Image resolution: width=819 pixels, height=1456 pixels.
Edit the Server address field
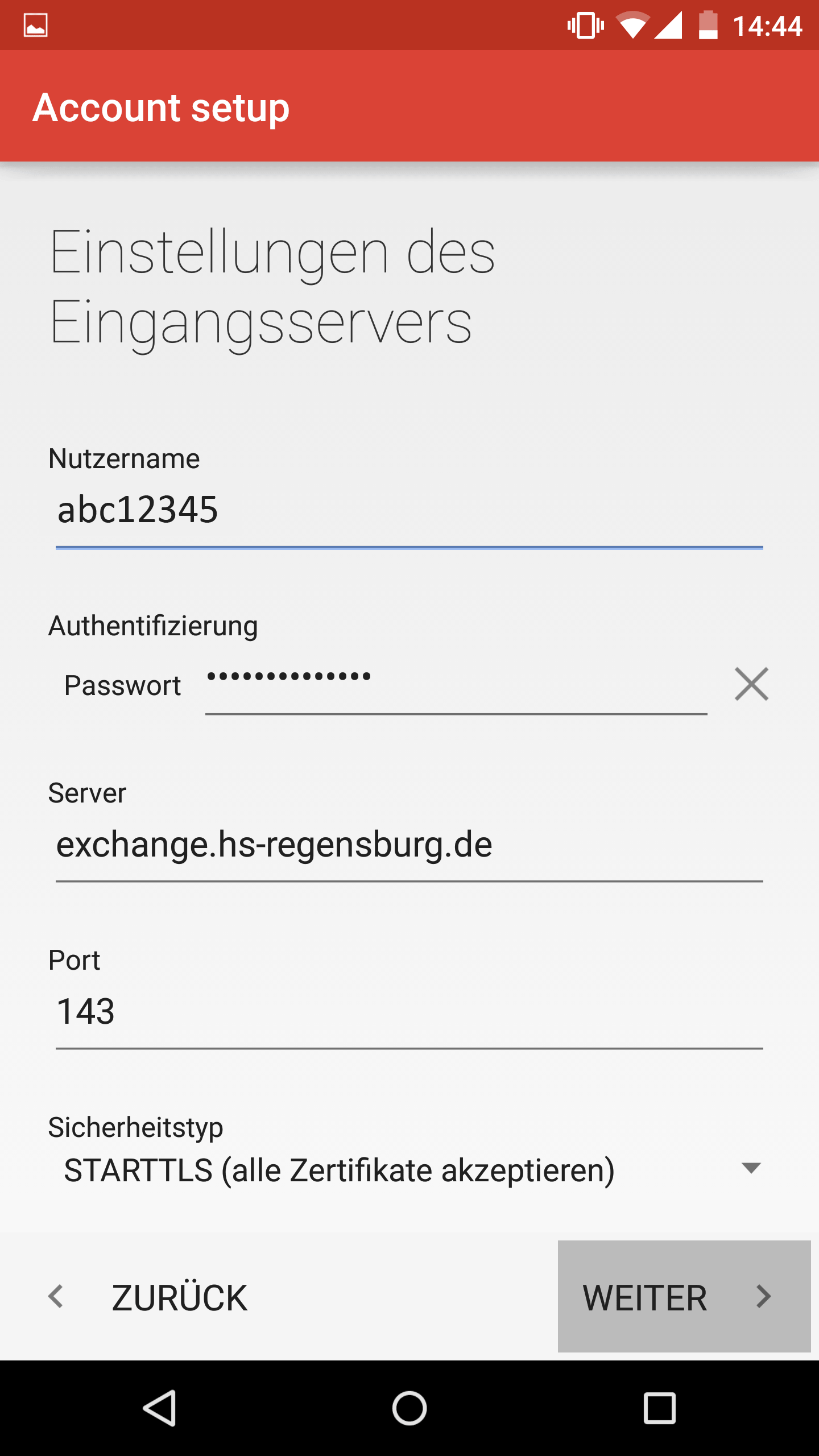pyautogui.click(x=409, y=845)
